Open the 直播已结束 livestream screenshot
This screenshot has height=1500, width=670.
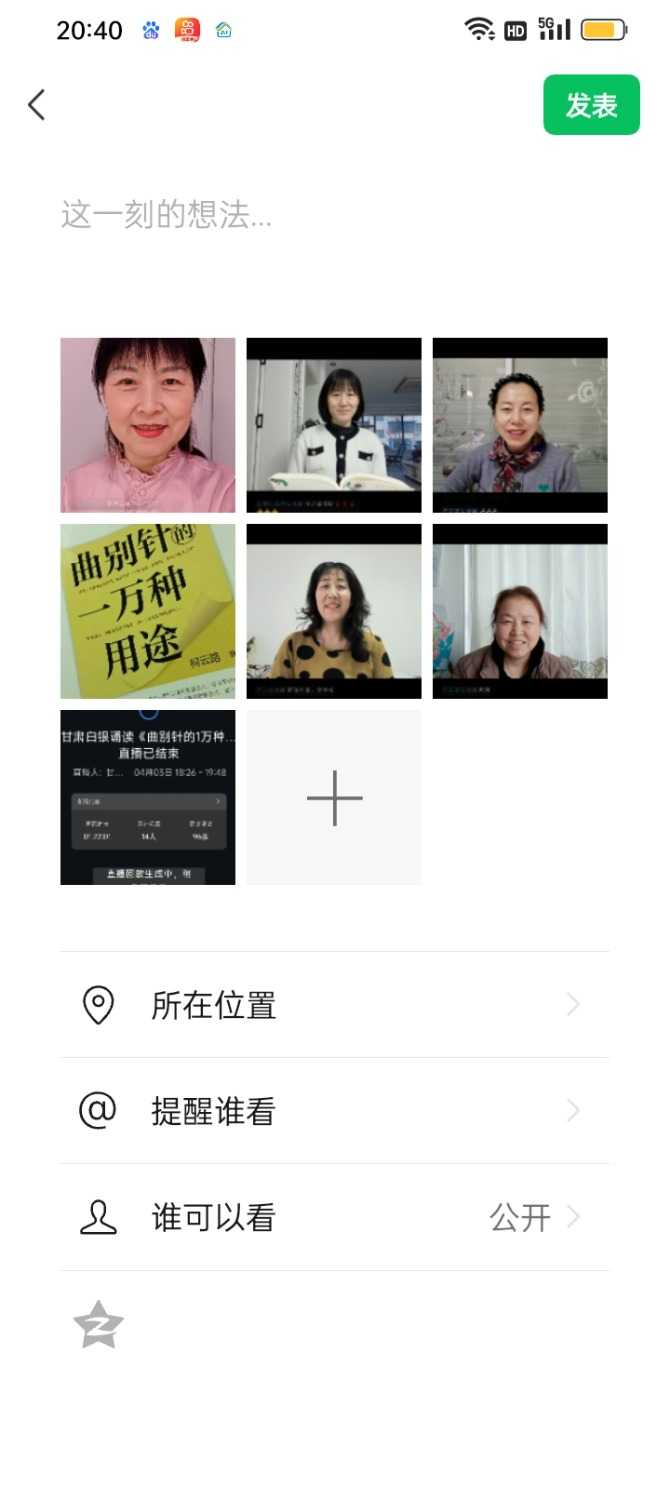(148, 797)
